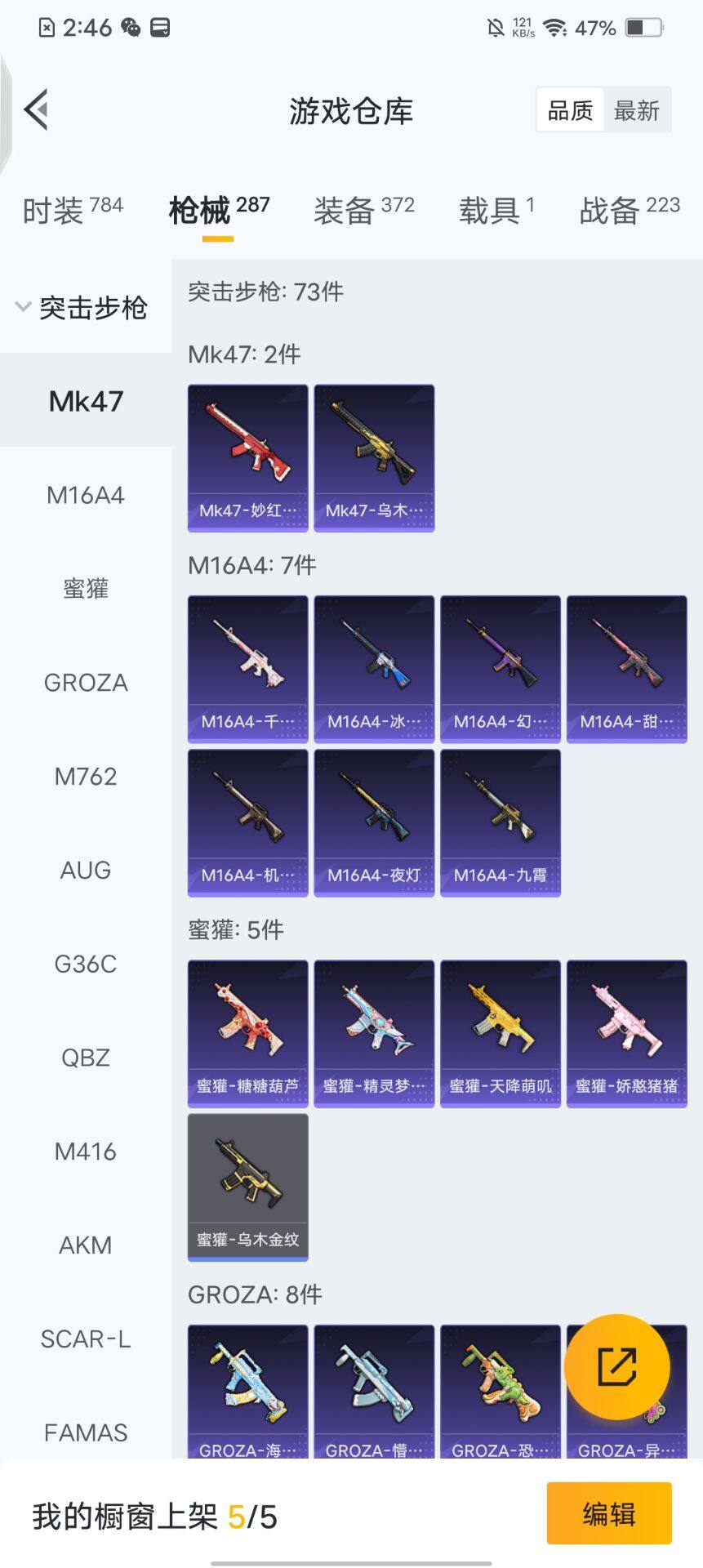Tap the 编辑 button
The height and width of the screenshot is (1568, 703).
[x=609, y=1513]
